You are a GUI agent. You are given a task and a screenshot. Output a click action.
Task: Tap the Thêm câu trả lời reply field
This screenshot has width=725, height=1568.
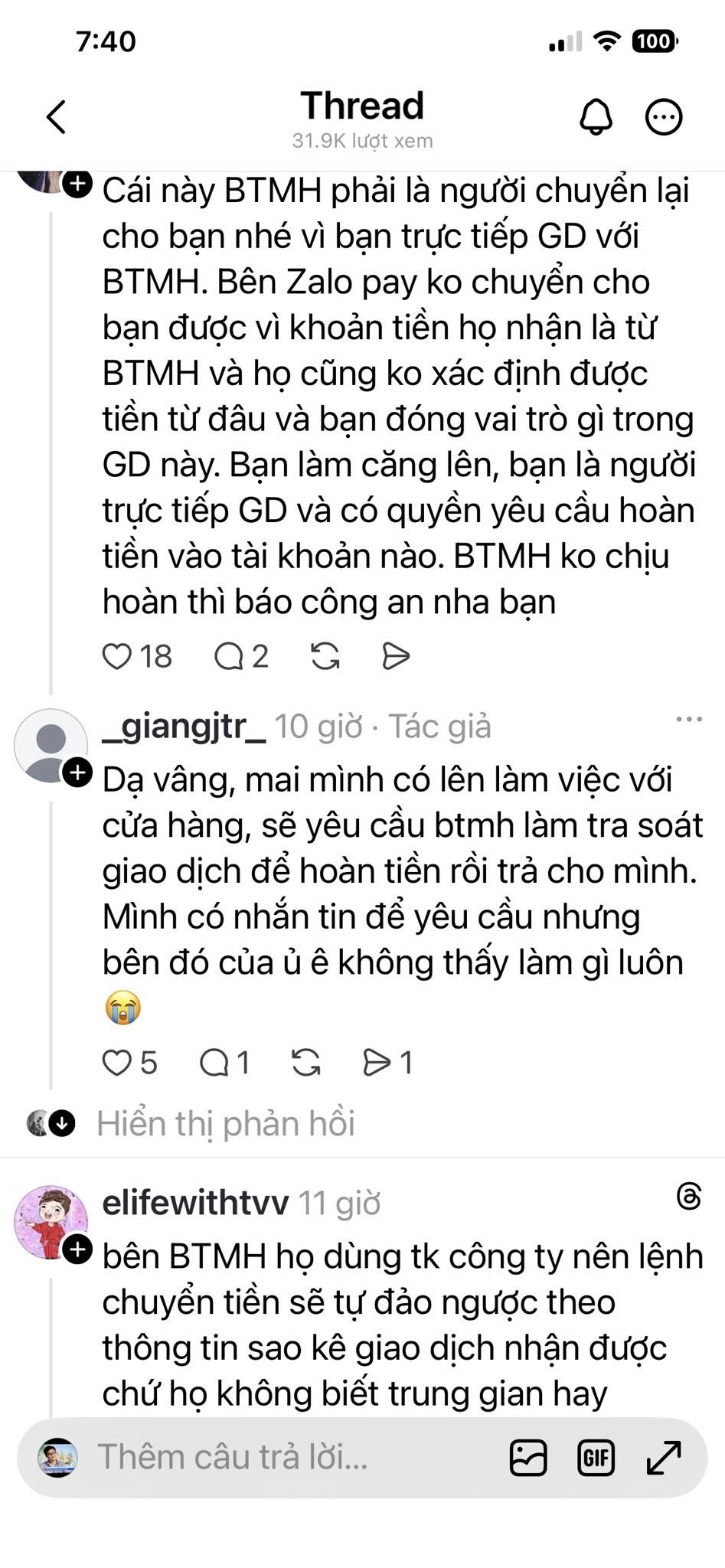[233, 1456]
